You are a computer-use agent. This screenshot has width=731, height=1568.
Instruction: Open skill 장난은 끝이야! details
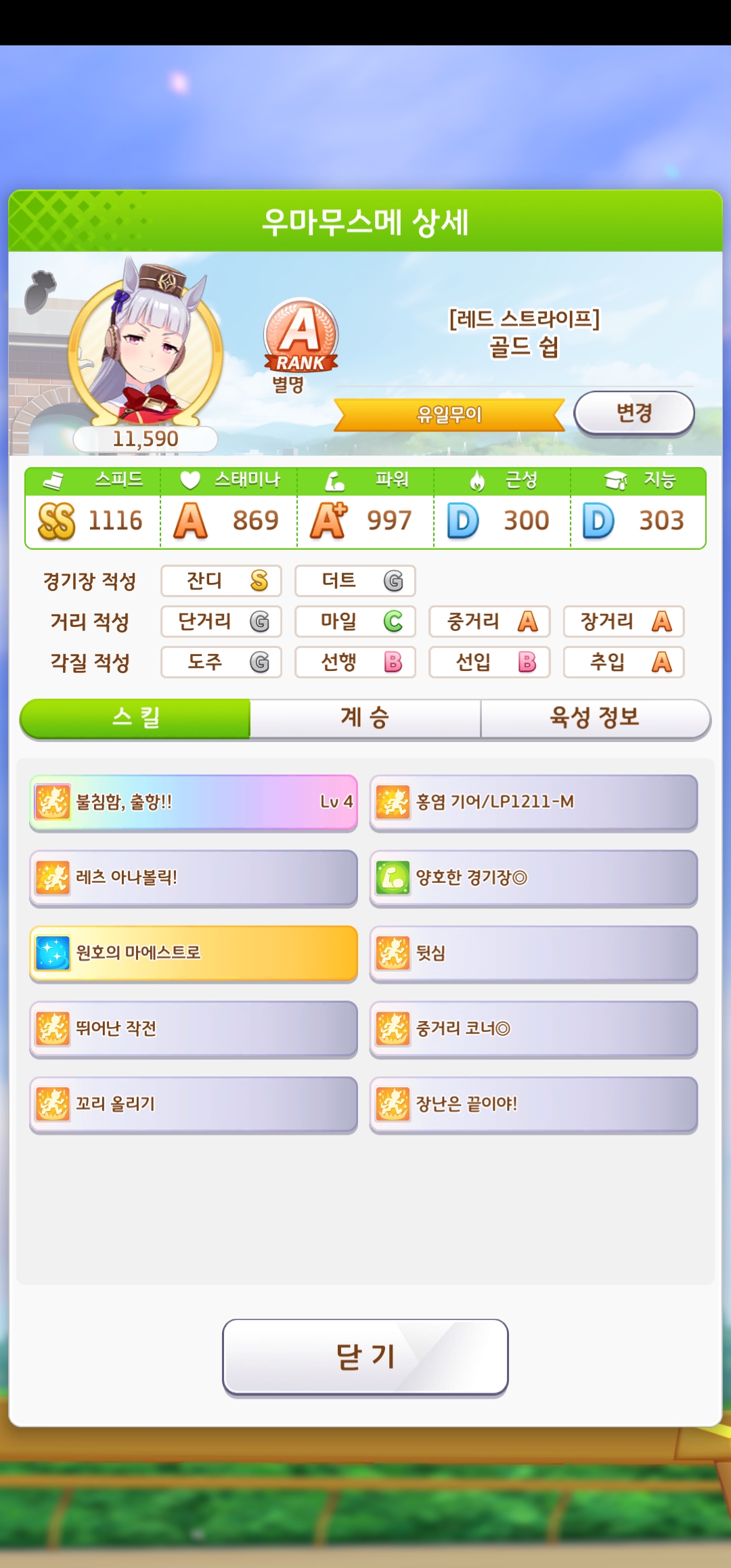(533, 1104)
